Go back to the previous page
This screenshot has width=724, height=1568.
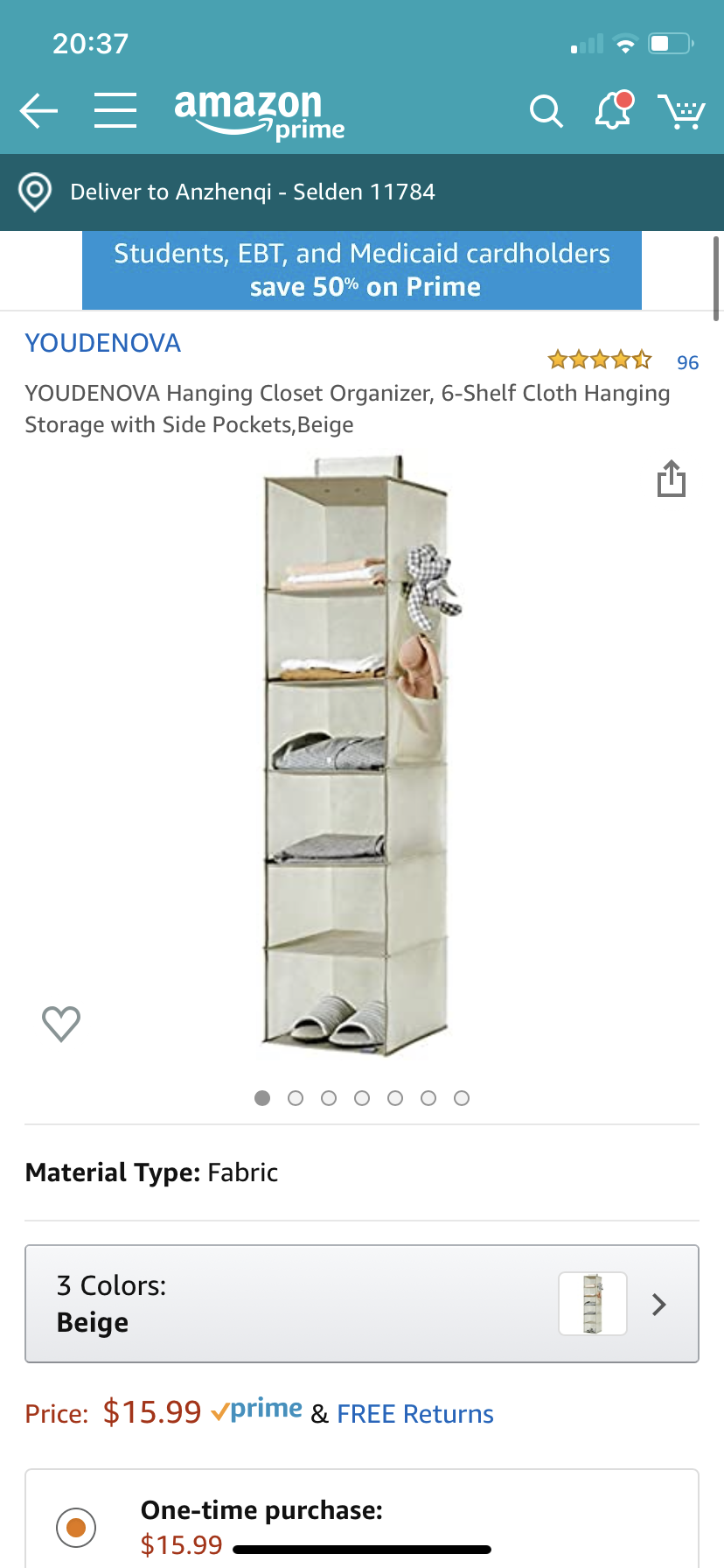(x=38, y=111)
